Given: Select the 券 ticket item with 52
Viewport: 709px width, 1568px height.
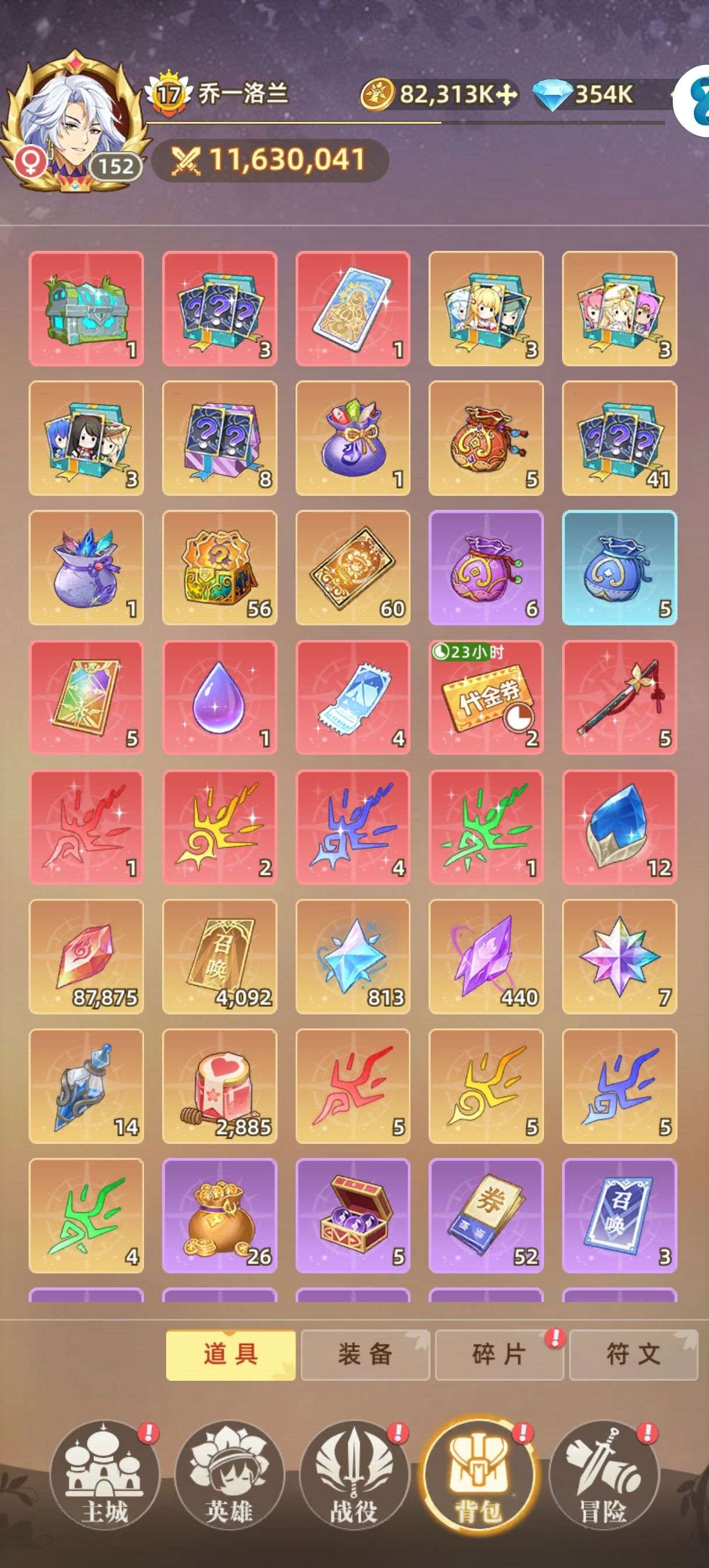Looking at the screenshot, I should click(x=486, y=1216).
